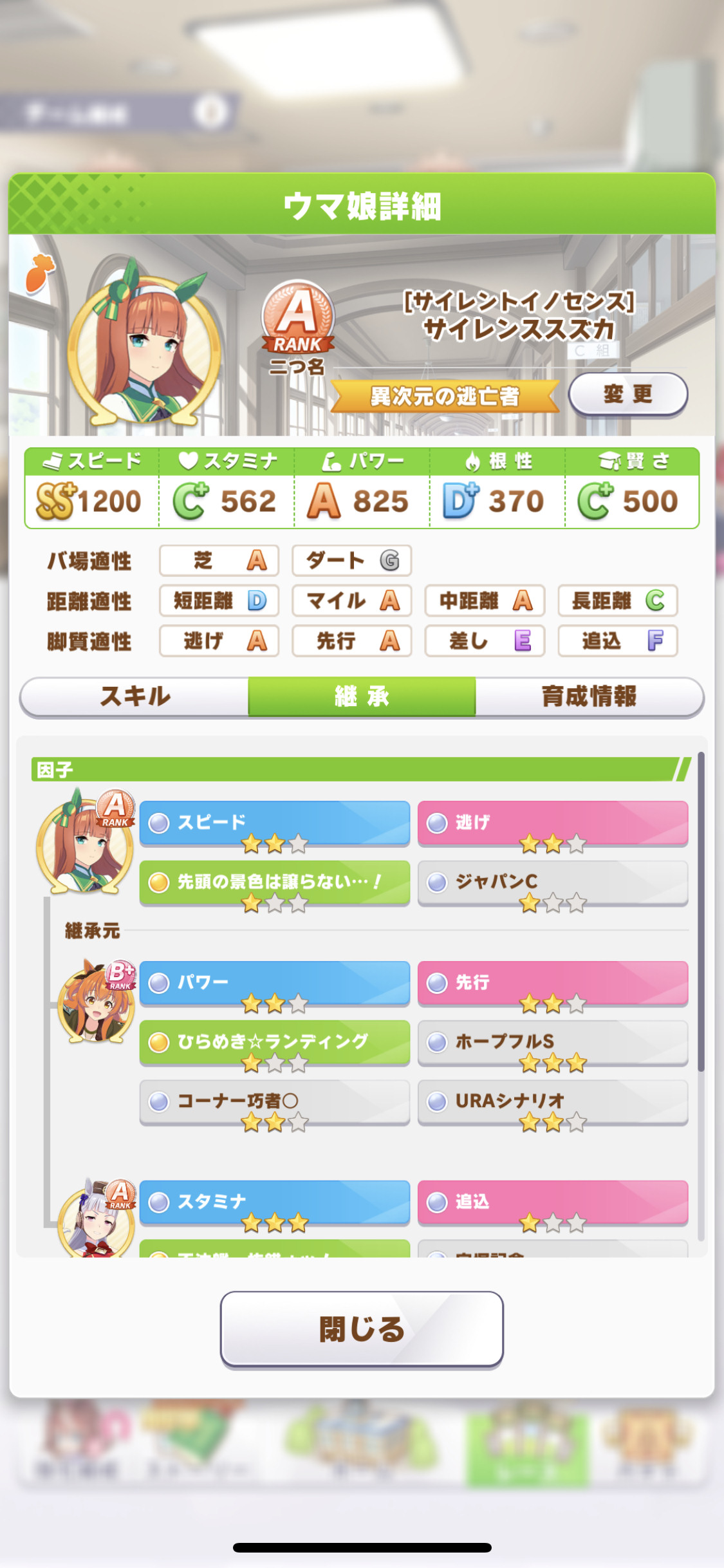Image resolution: width=724 pixels, height=1568 pixels.
Task: Tap the ホープフルS factor
Action: tap(553, 1042)
